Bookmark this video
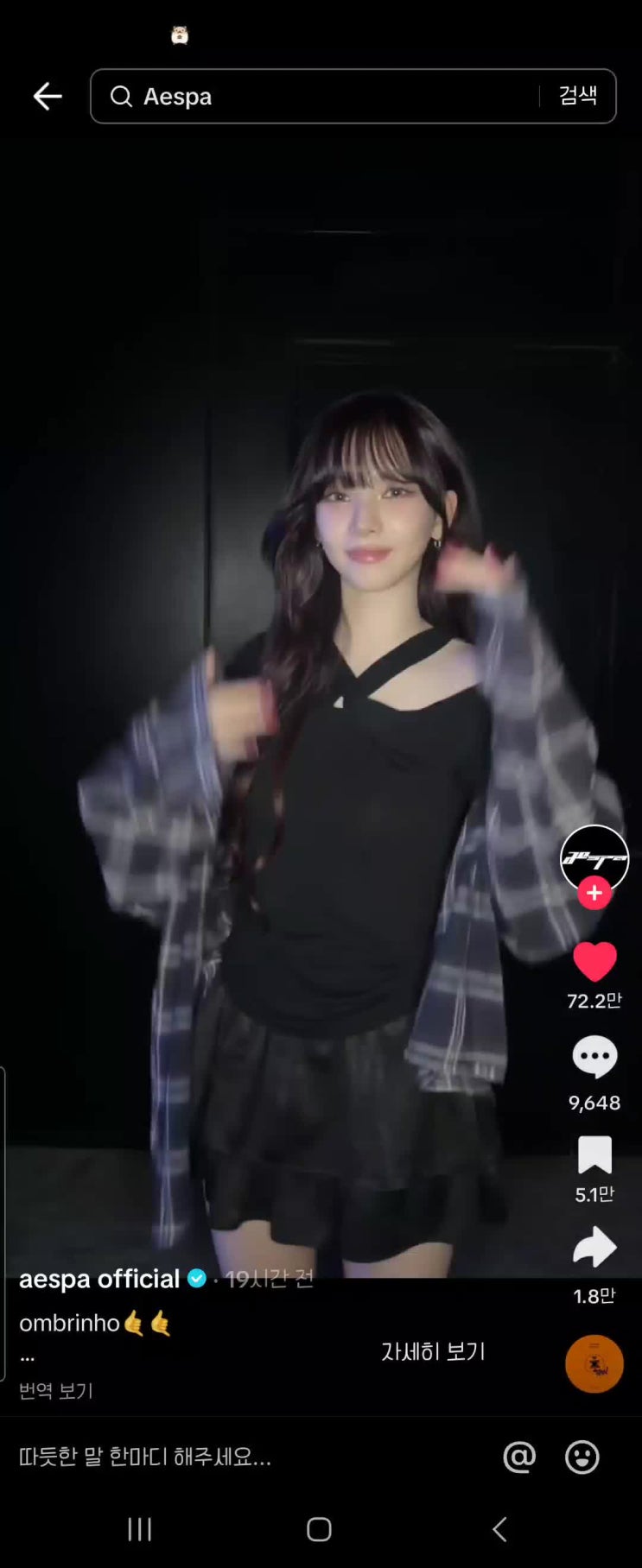This screenshot has width=642, height=1568. (594, 1155)
